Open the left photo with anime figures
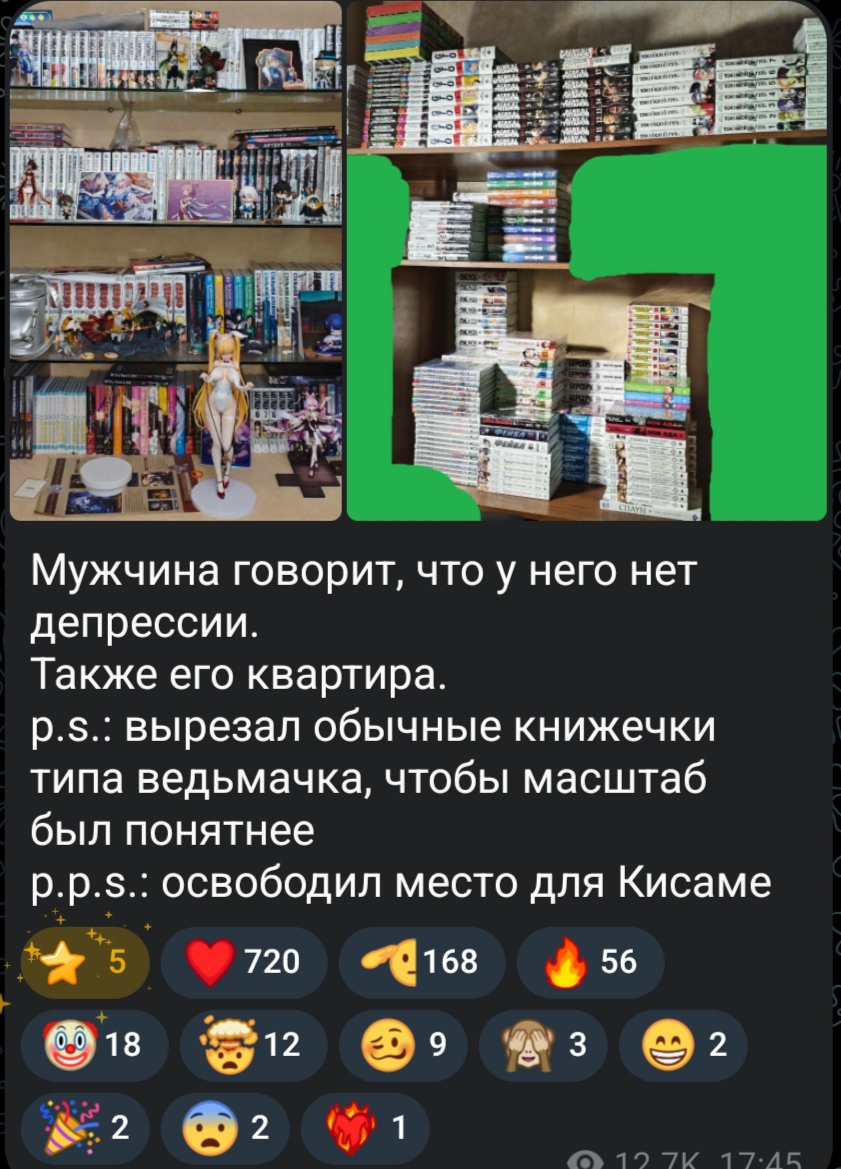The height and width of the screenshot is (1169, 841). coord(175,261)
